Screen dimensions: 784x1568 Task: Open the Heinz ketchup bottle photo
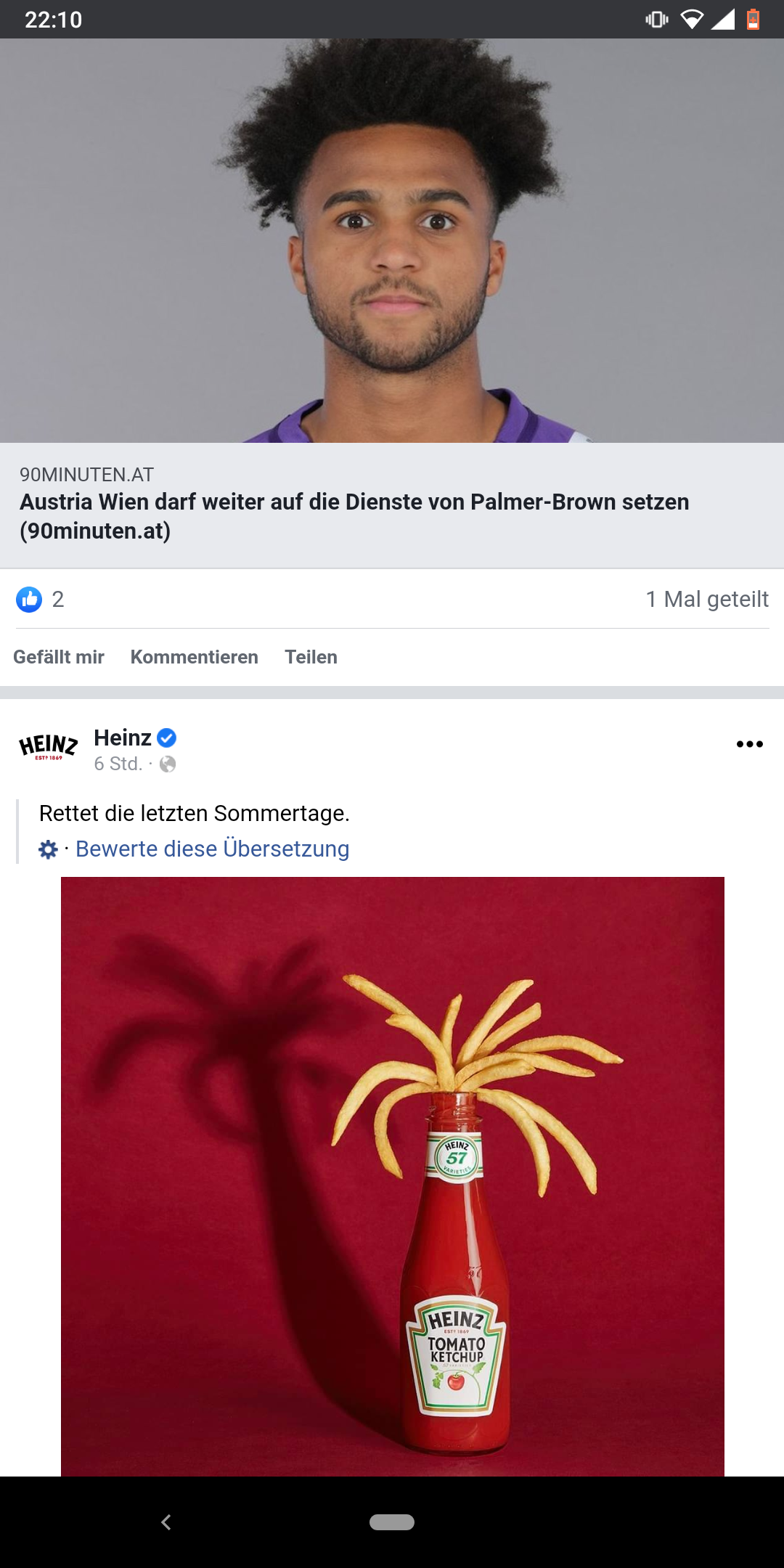point(393,1176)
